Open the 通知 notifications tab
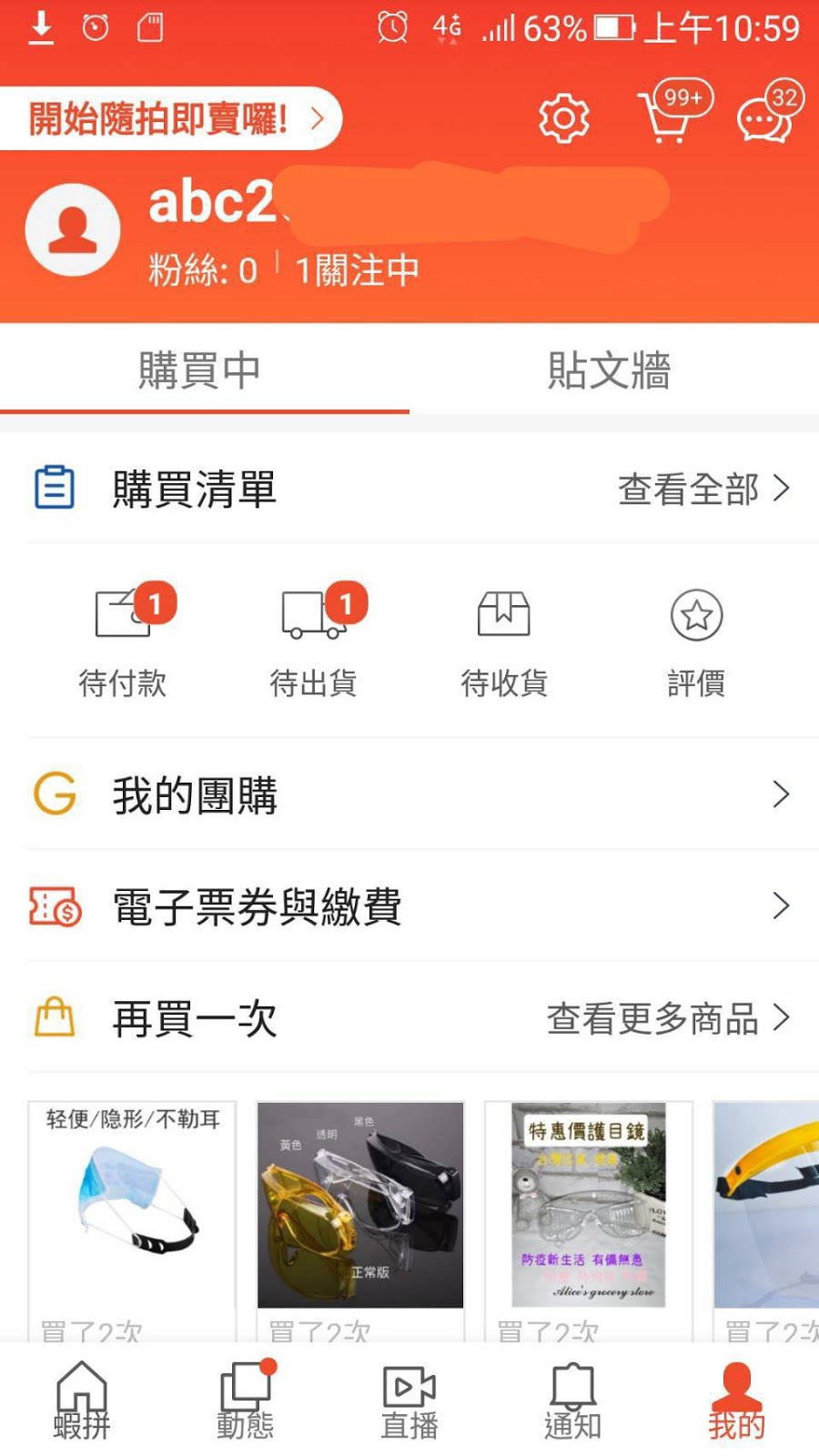Screen dimensions: 819x1456 573,1401
